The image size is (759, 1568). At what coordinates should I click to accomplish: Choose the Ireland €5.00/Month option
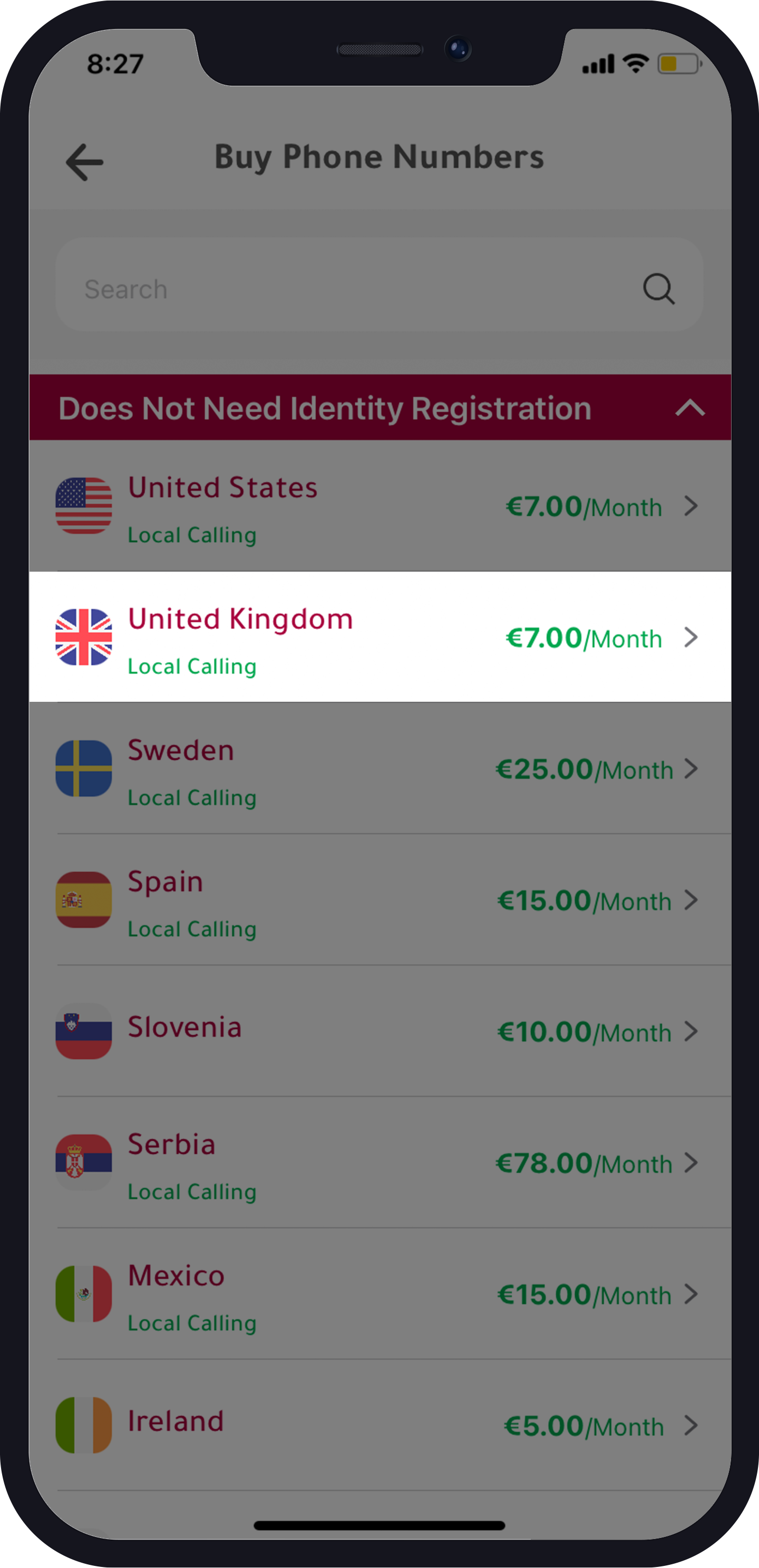point(379,1426)
